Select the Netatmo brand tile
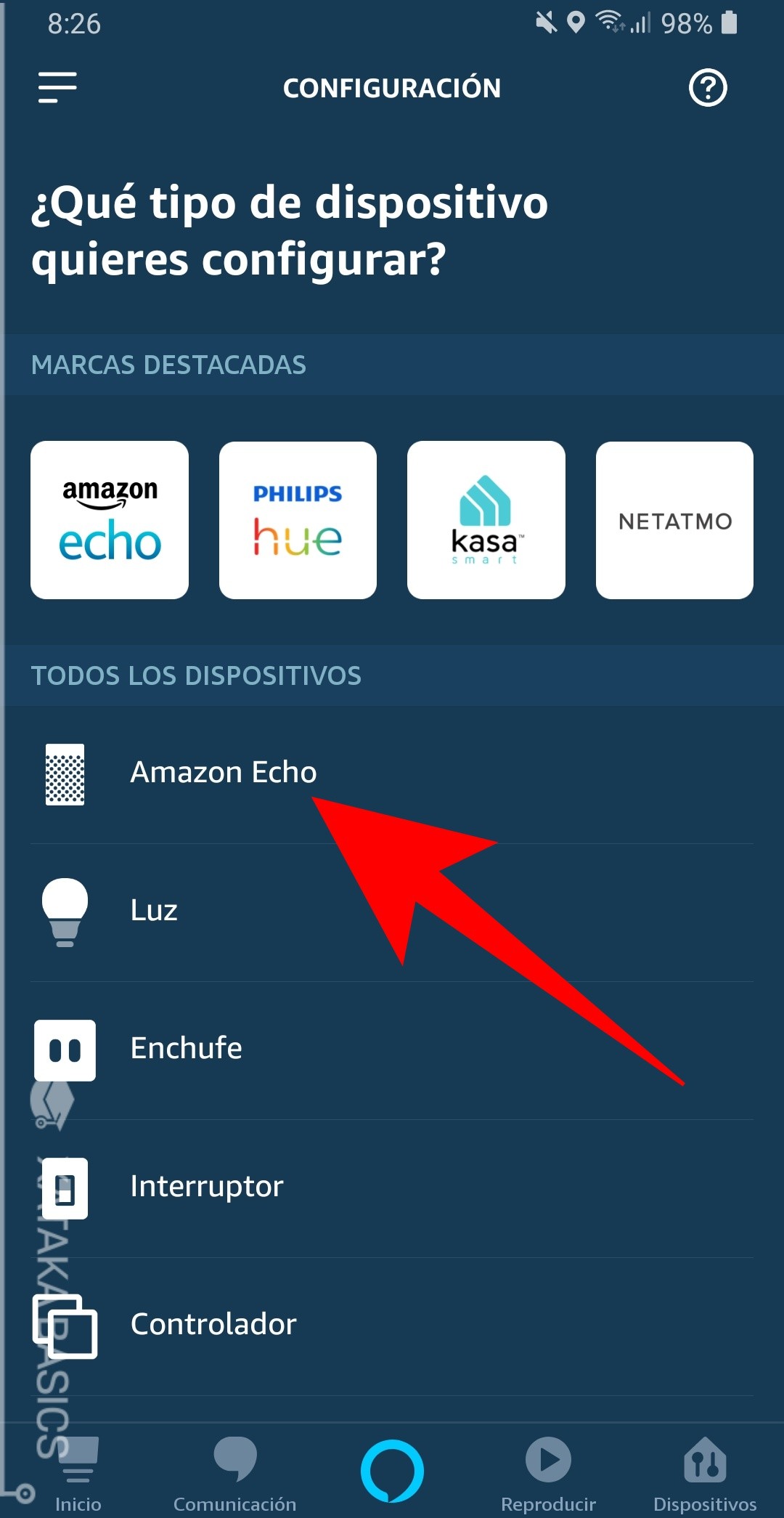784x1518 pixels. point(674,519)
